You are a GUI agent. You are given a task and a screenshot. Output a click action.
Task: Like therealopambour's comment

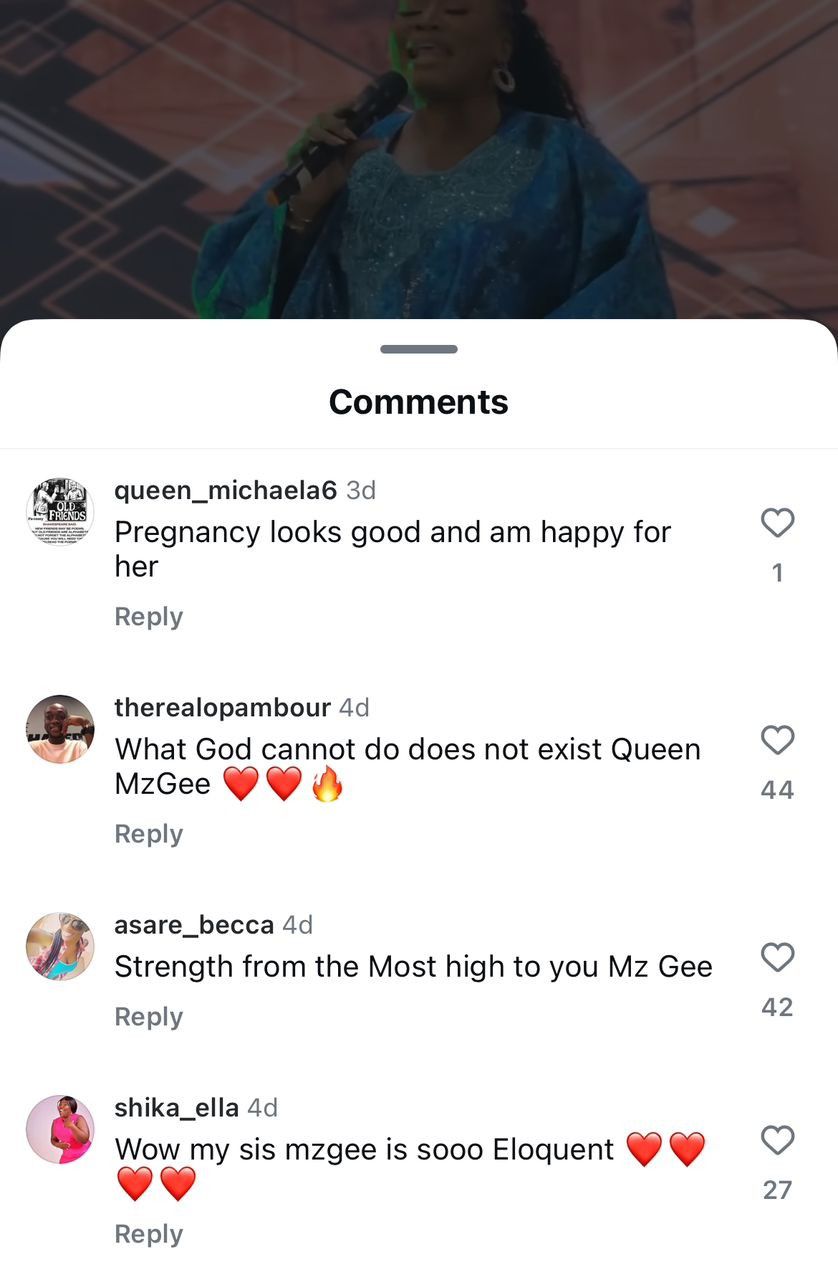[x=777, y=740]
